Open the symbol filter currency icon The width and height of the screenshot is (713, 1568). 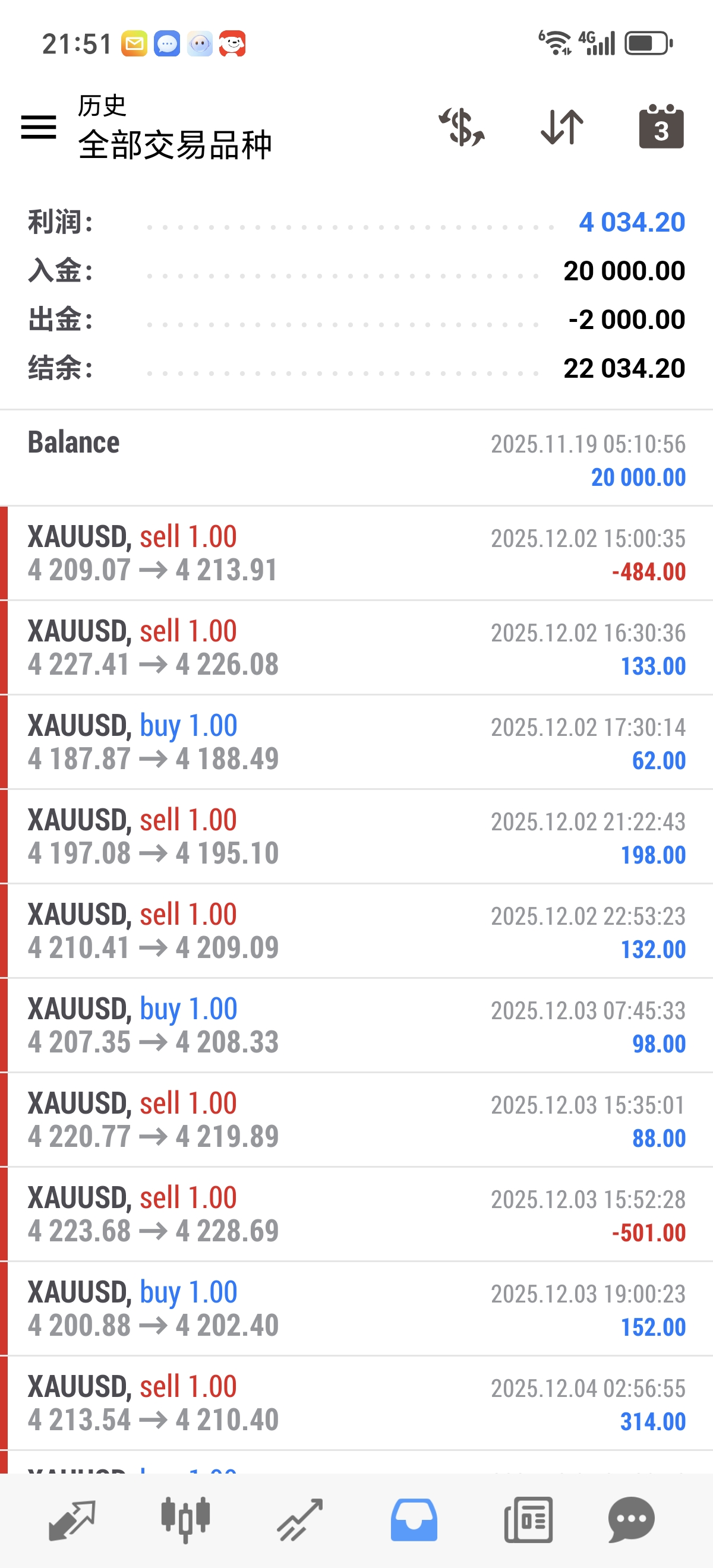(x=462, y=127)
